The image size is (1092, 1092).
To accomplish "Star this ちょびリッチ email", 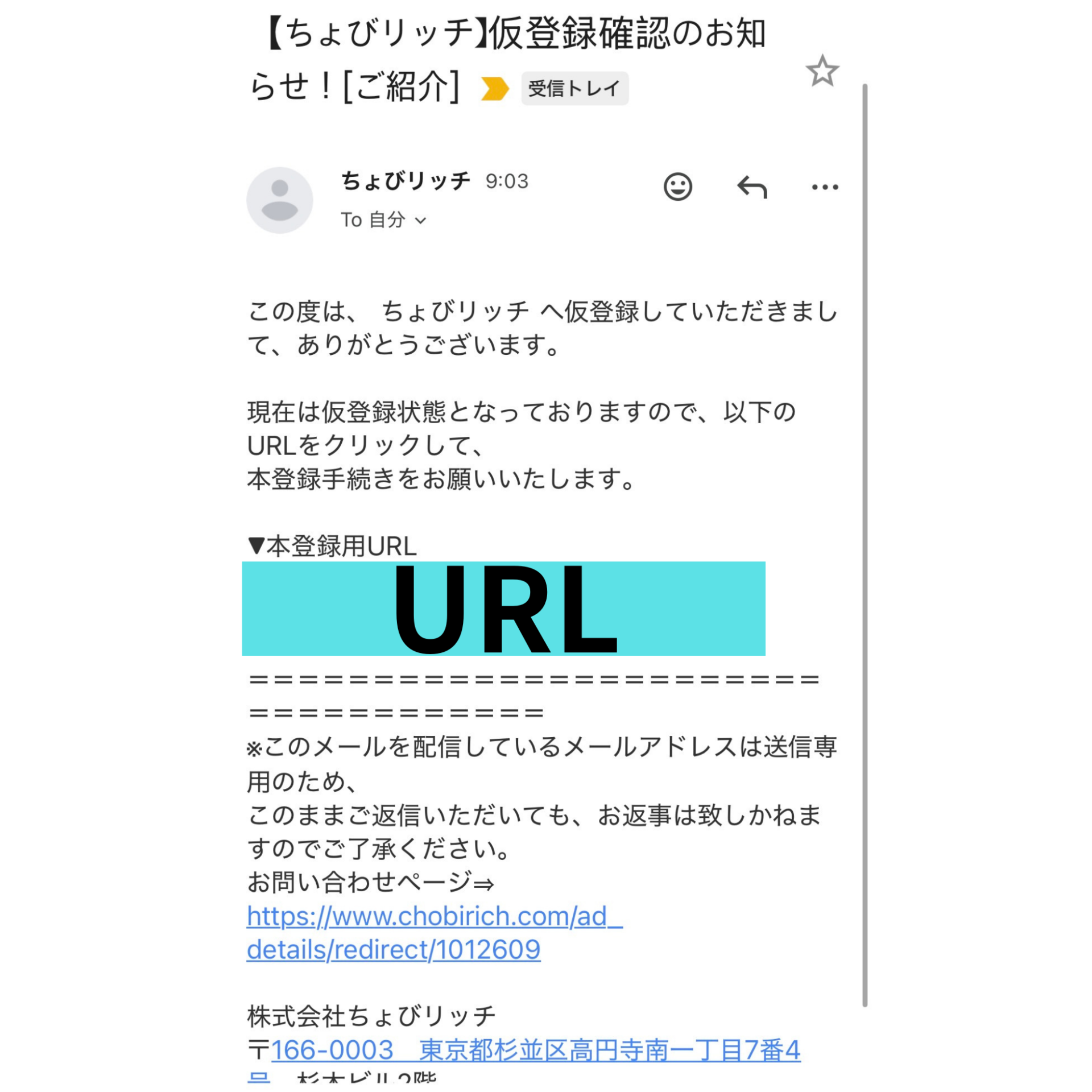I will [x=822, y=72].
